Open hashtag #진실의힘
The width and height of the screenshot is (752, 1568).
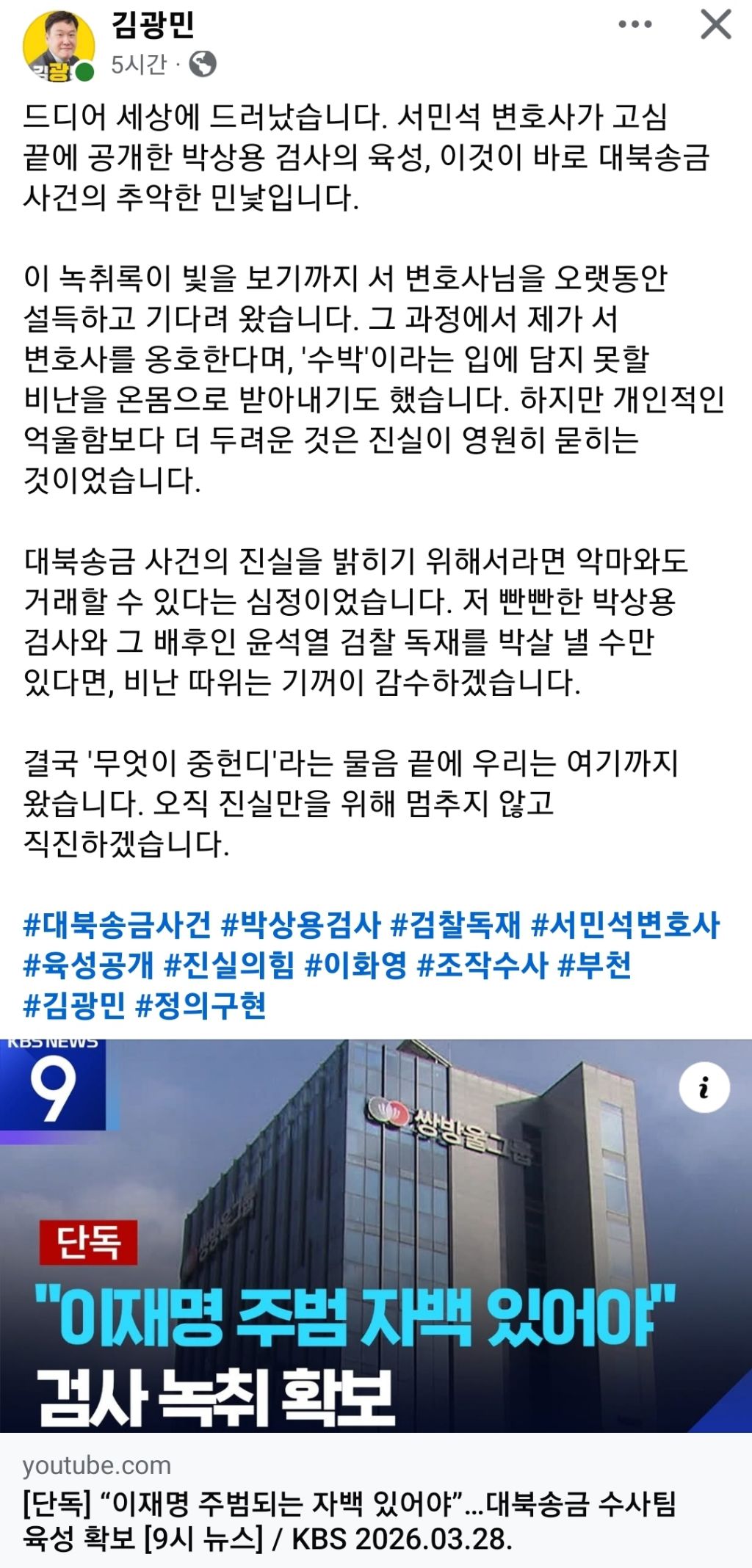pos(229,965)
